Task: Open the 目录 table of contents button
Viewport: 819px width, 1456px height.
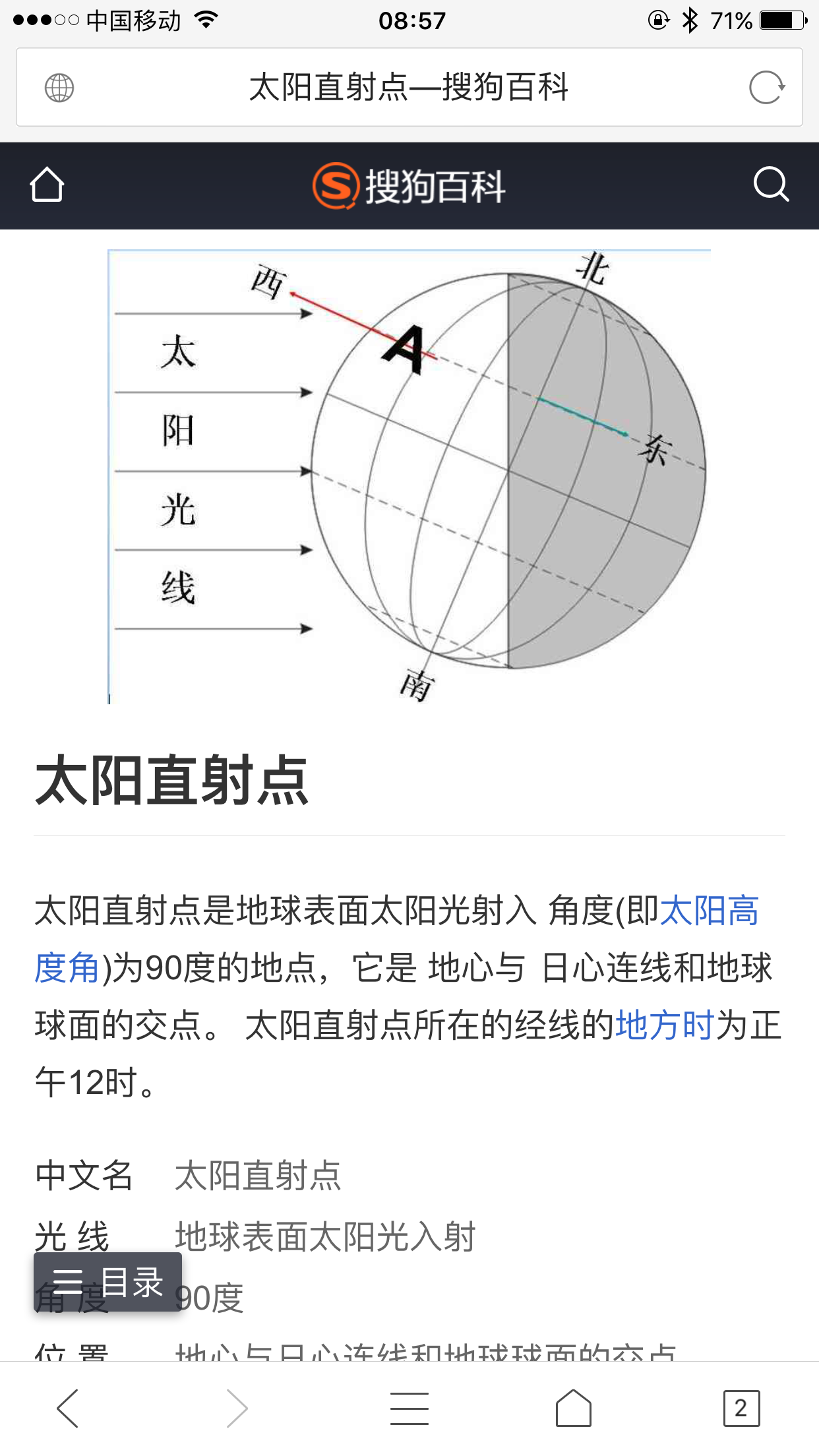Action: (108, 1282)
